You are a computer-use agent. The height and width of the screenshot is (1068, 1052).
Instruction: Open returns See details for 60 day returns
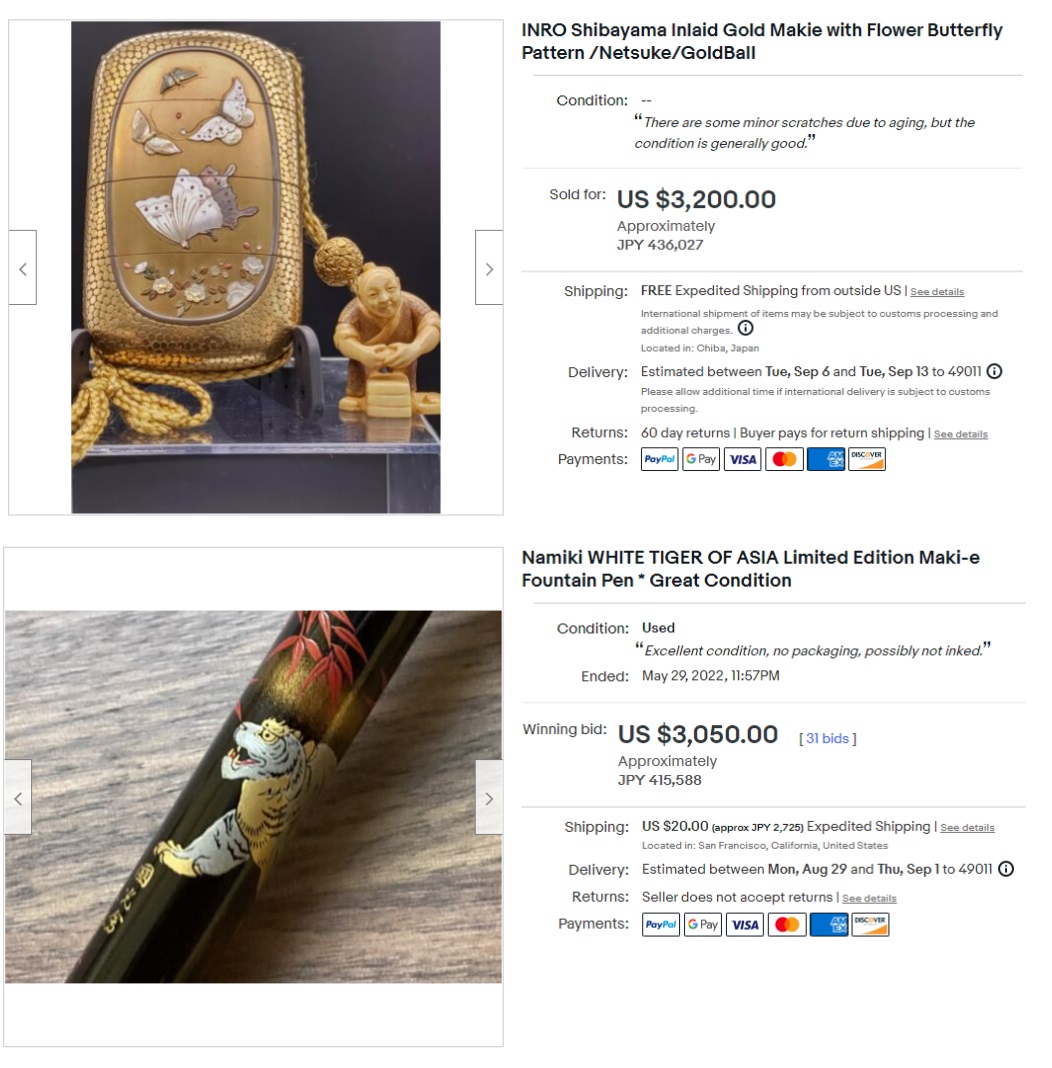point(960,434)
